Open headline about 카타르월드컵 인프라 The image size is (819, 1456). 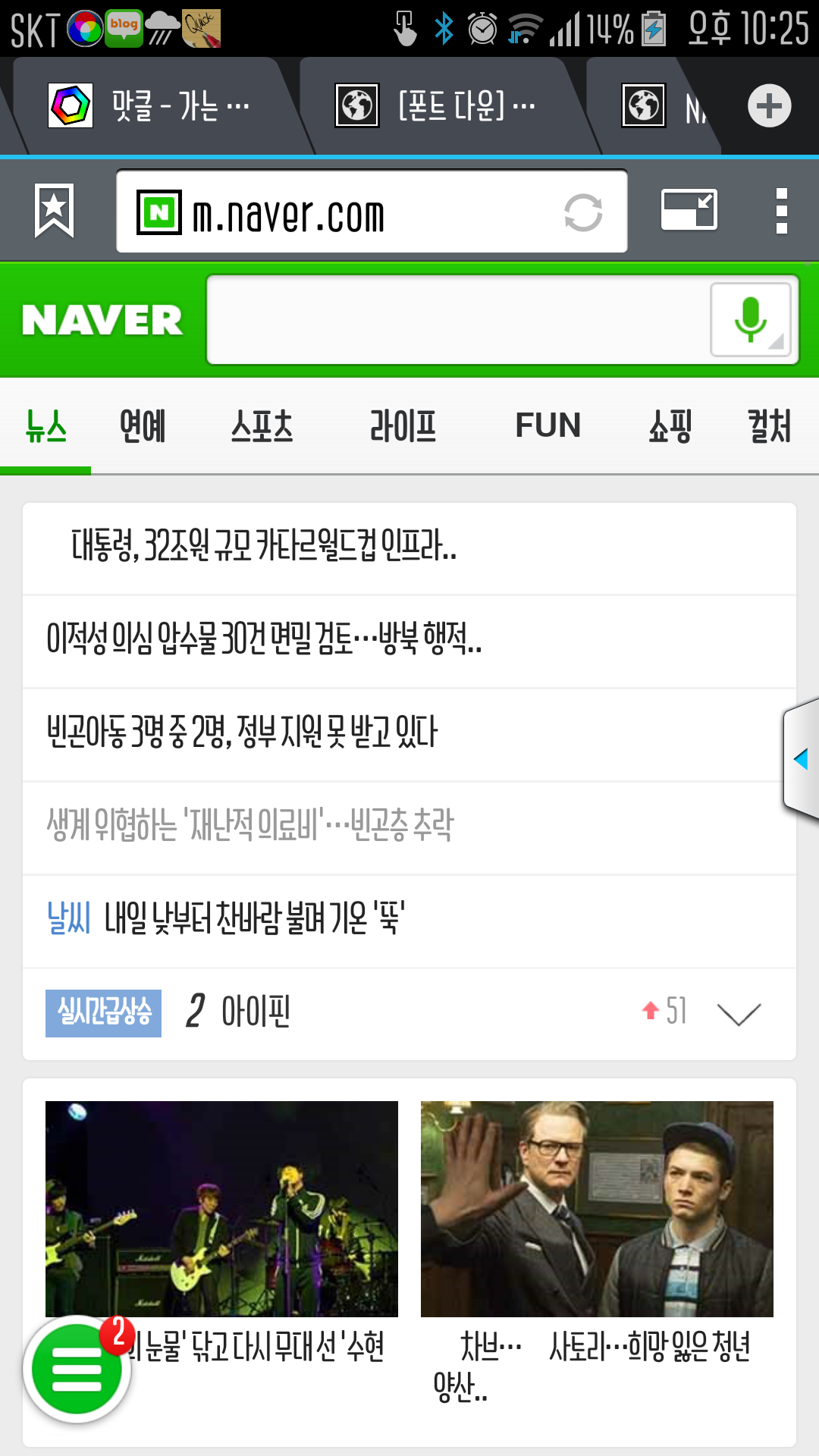264,546
